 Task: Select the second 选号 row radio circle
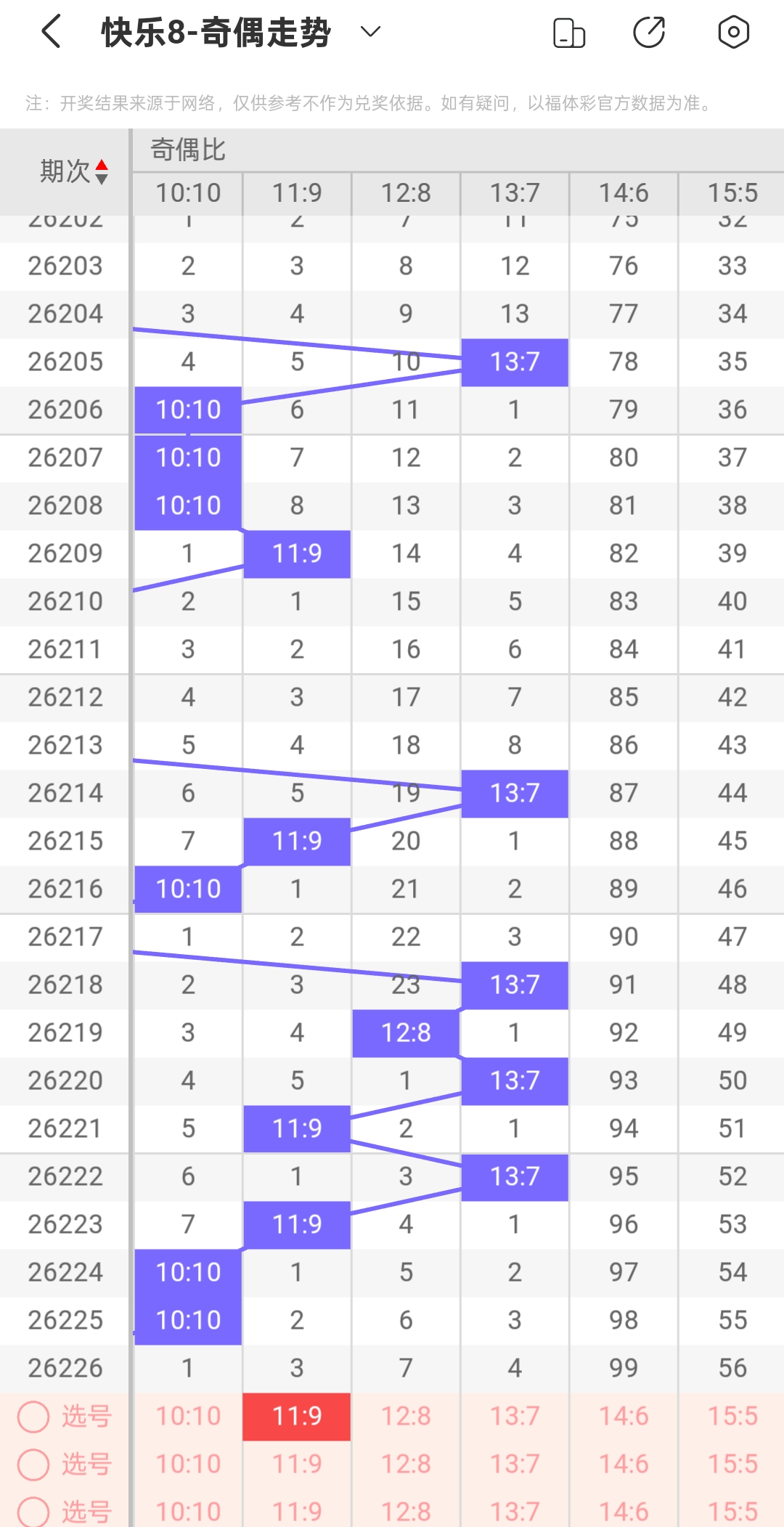[33, 1465]
